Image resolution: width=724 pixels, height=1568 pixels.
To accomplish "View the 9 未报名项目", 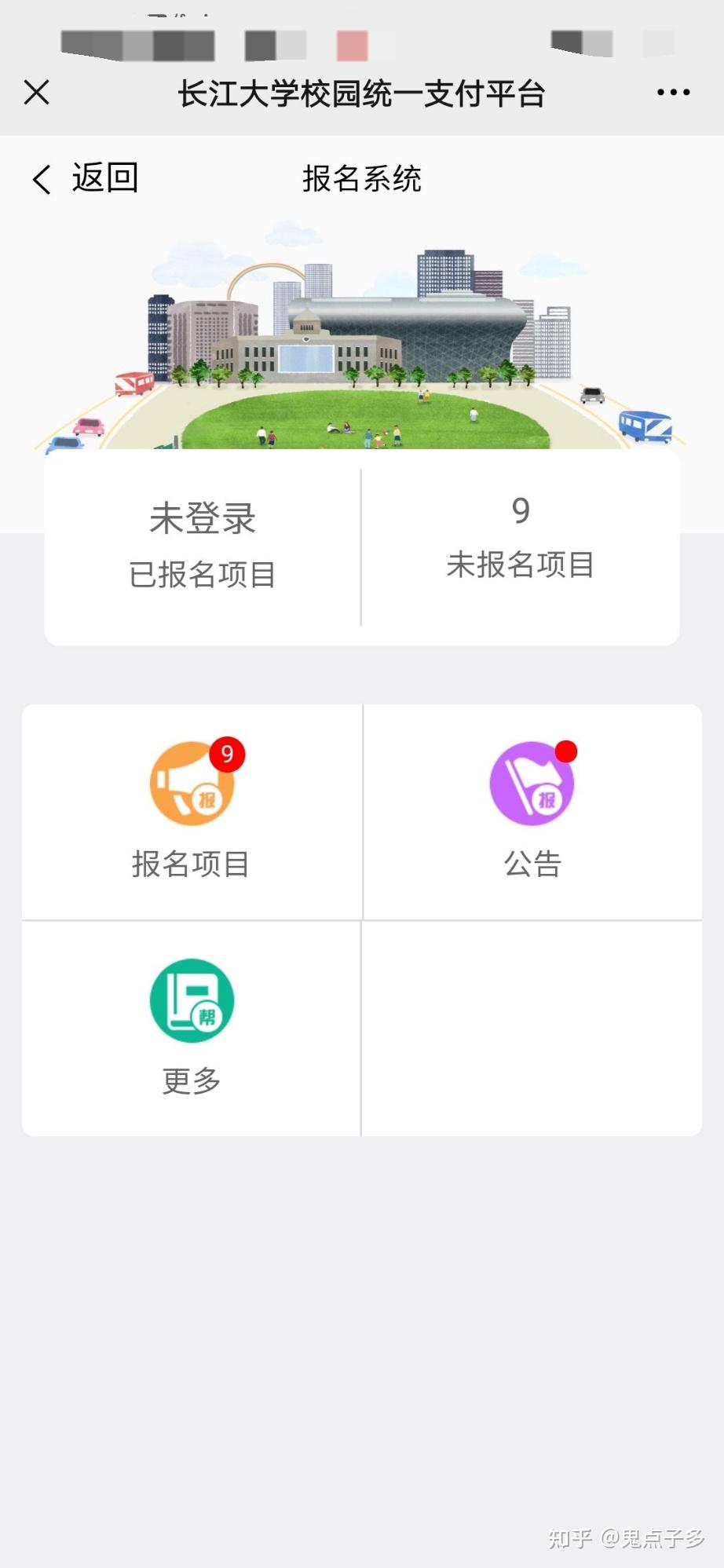I will pyautogui.click(x=520, y=547).
